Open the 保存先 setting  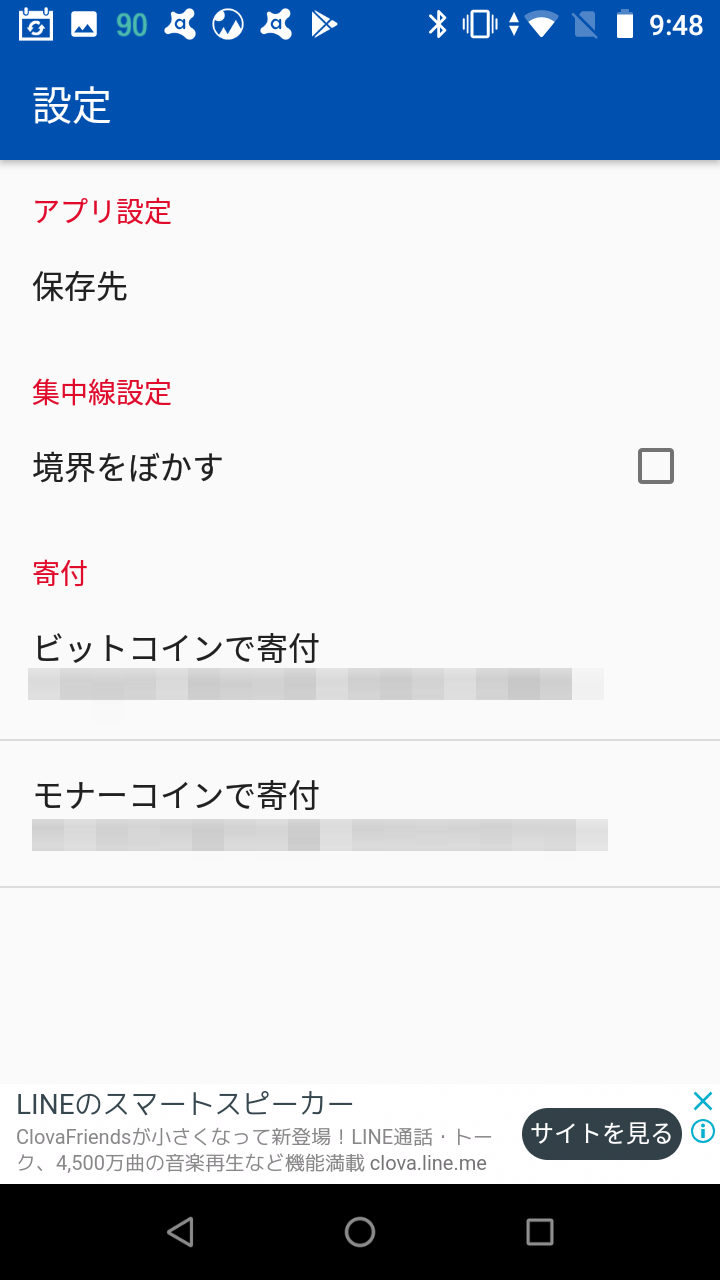(x=360, y=288)
